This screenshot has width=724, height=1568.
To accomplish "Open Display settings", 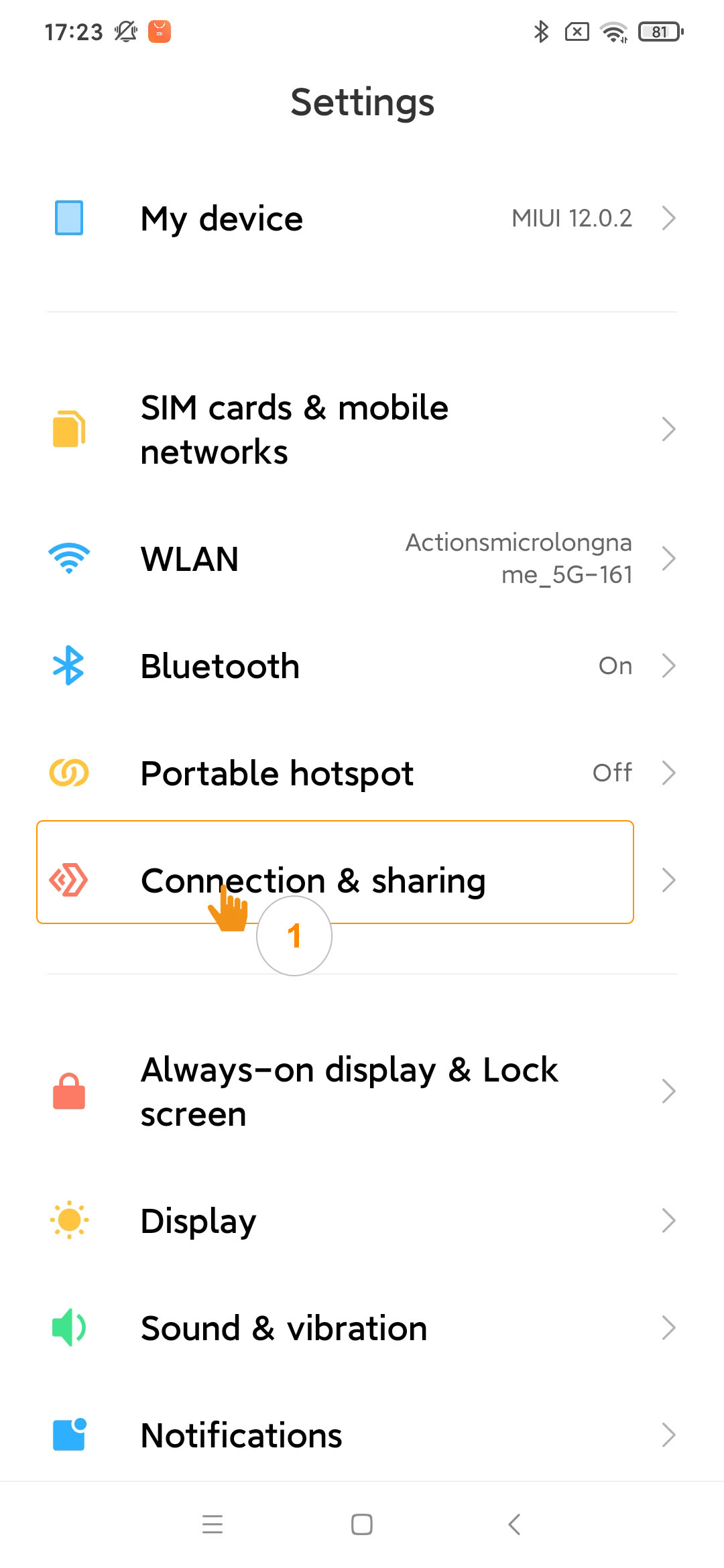I will [362, 1221].
